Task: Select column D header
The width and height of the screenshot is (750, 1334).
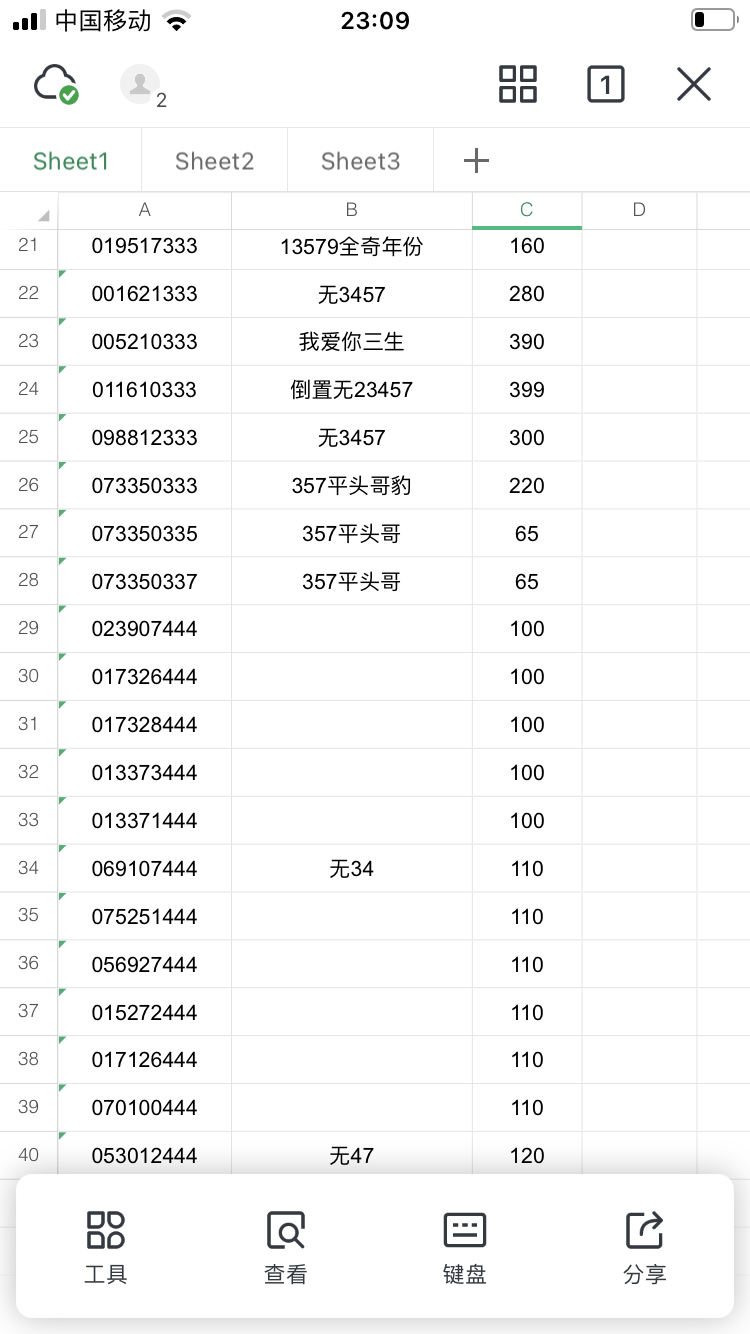Action: click(x=639, y=210)
